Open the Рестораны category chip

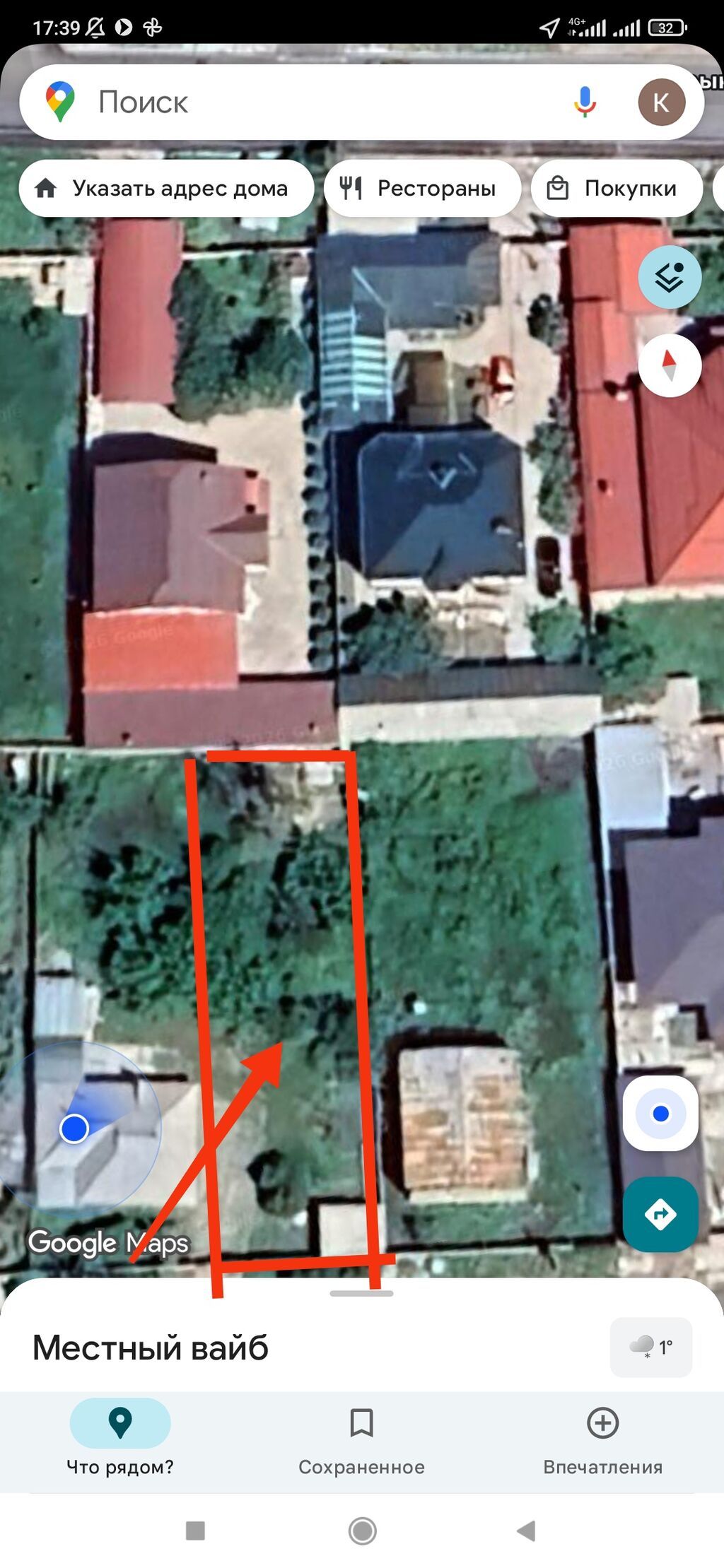coord(423,188)
